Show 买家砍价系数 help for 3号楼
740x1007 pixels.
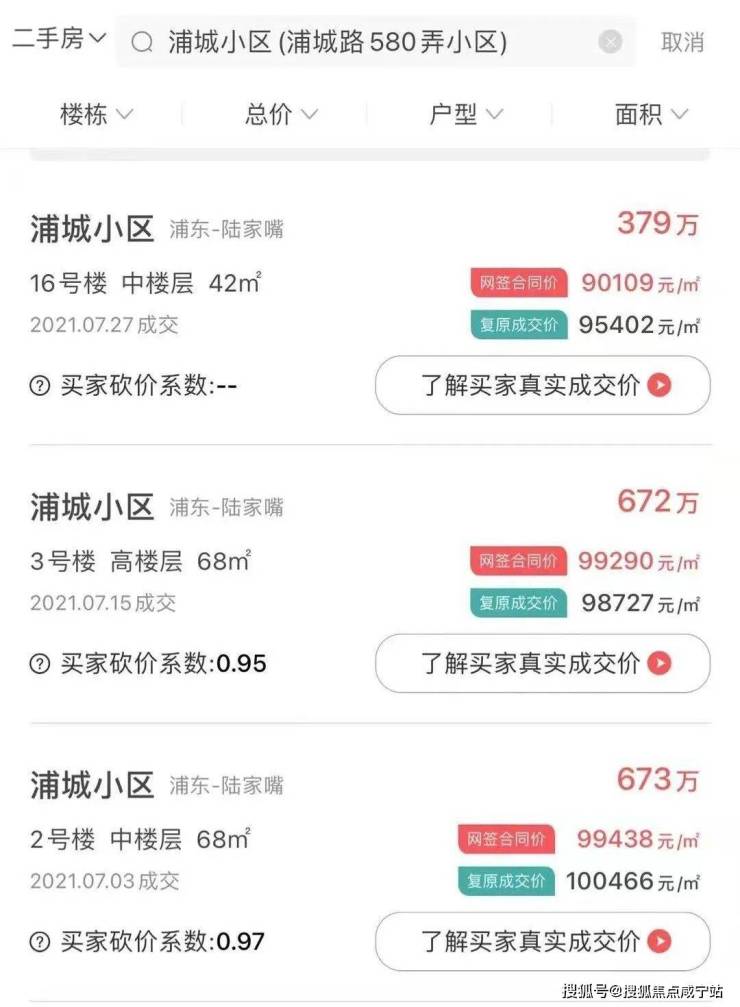click(x=40, y=663)
